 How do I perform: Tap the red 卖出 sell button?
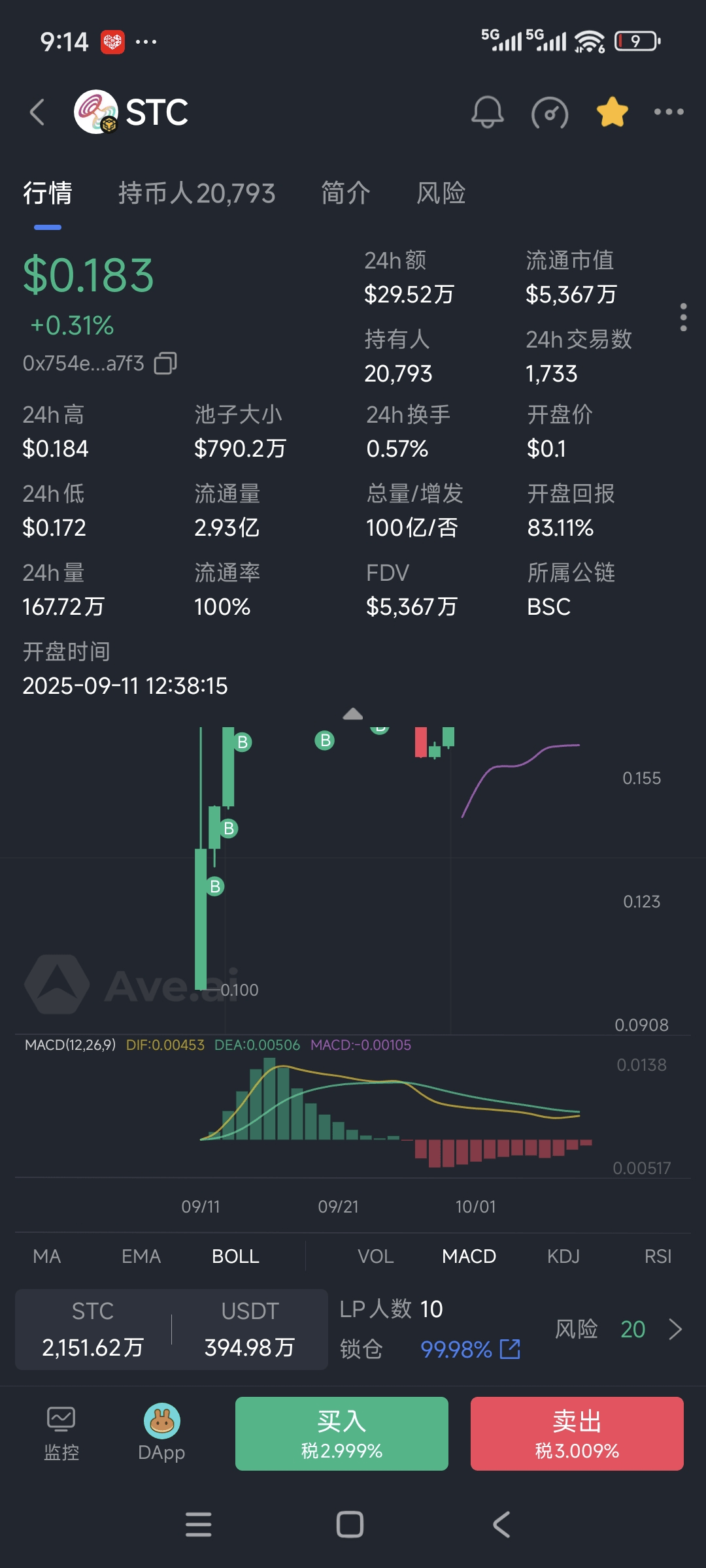point(577,1433)
